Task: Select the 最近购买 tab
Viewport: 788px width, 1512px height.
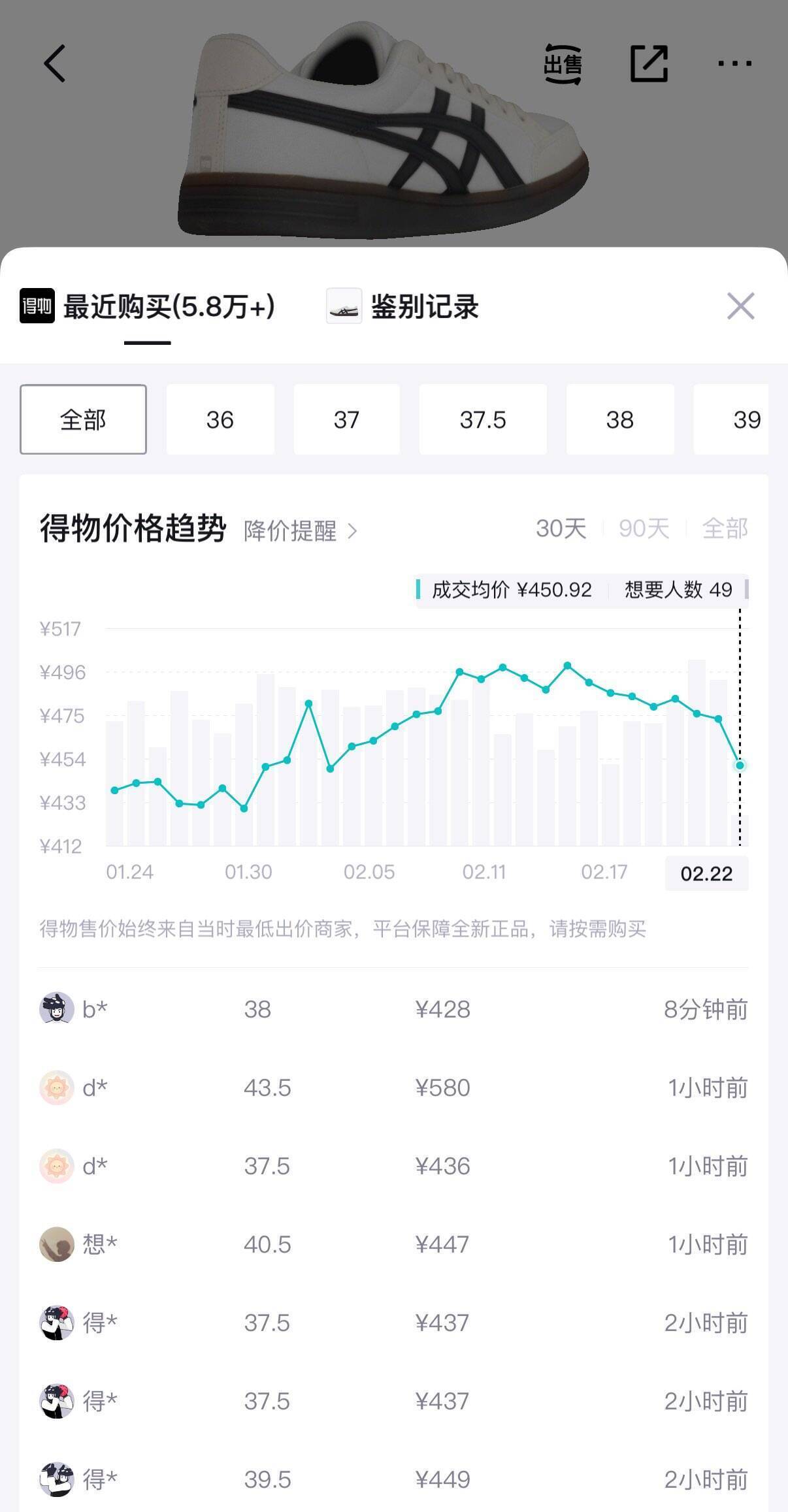Action: (148, 306)
